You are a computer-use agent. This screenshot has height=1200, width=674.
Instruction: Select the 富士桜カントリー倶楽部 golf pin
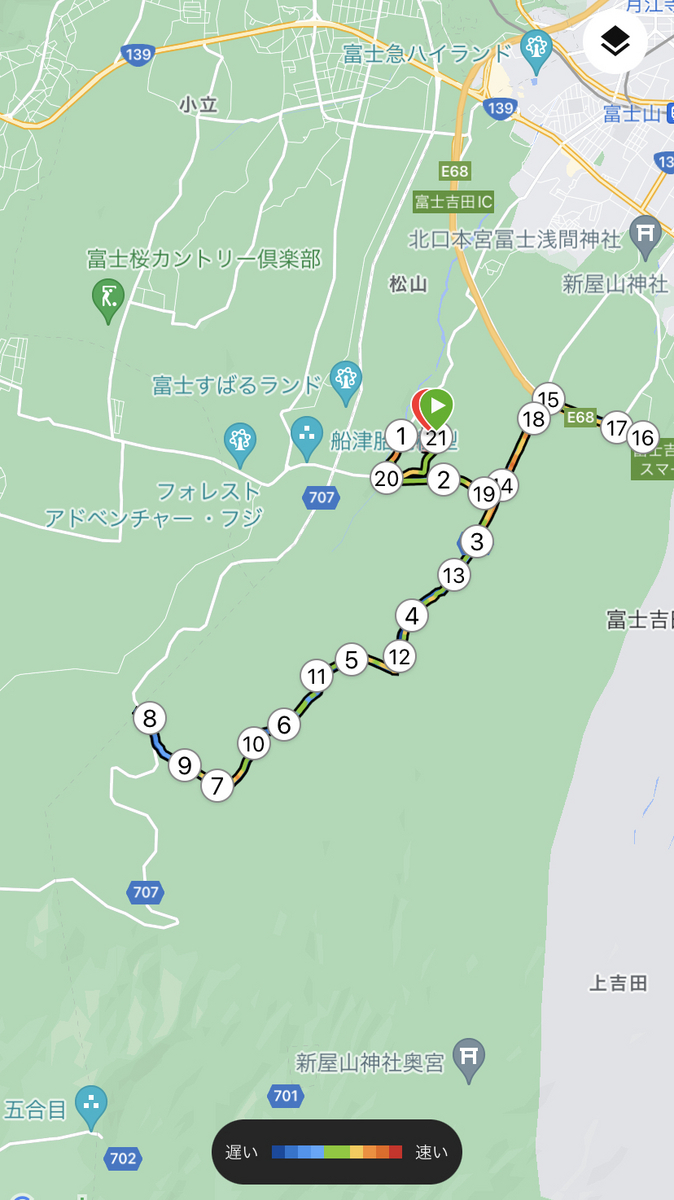click(108, 296)
